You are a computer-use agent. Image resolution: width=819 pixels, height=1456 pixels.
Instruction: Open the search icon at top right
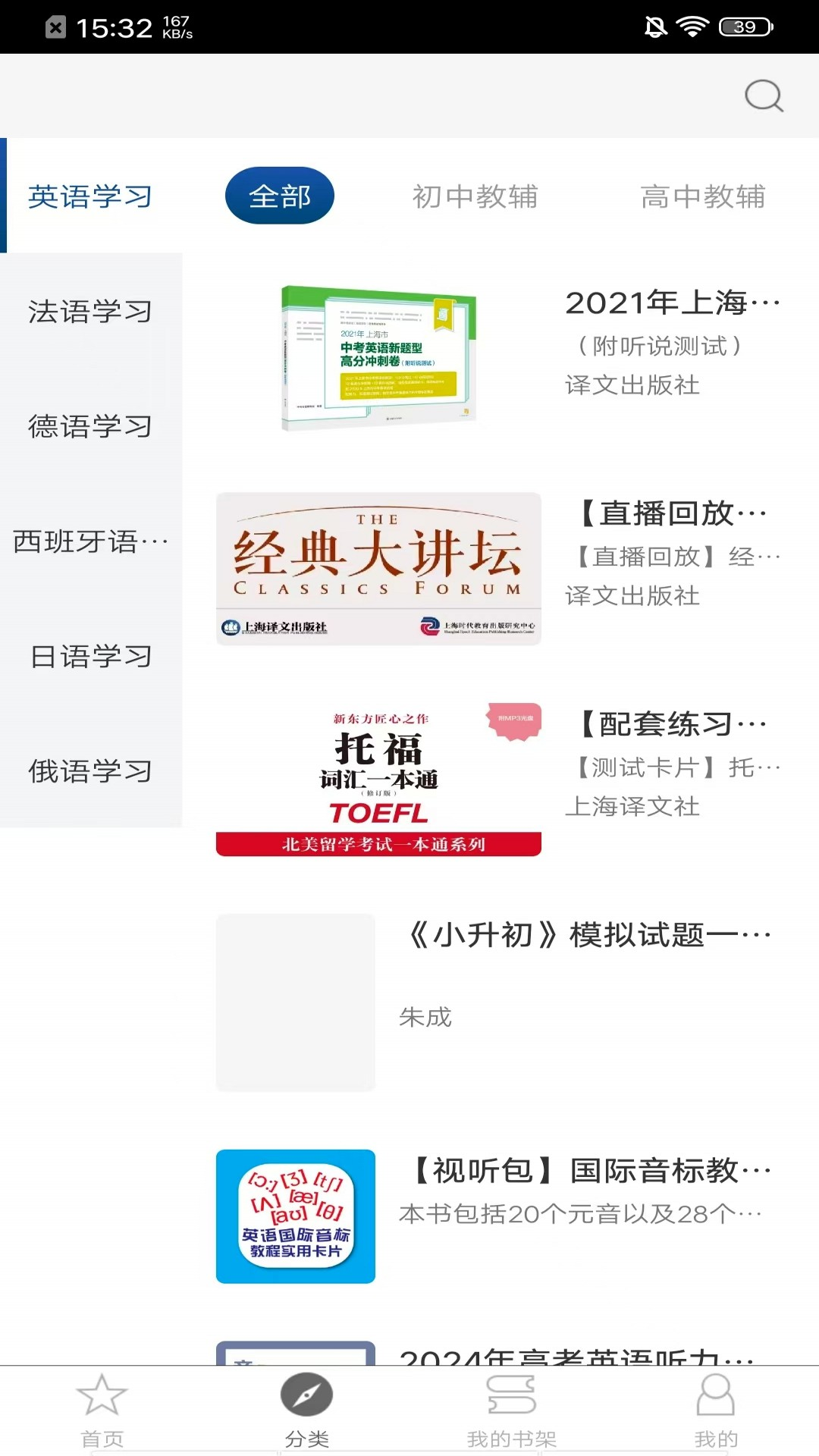point(764,96)
